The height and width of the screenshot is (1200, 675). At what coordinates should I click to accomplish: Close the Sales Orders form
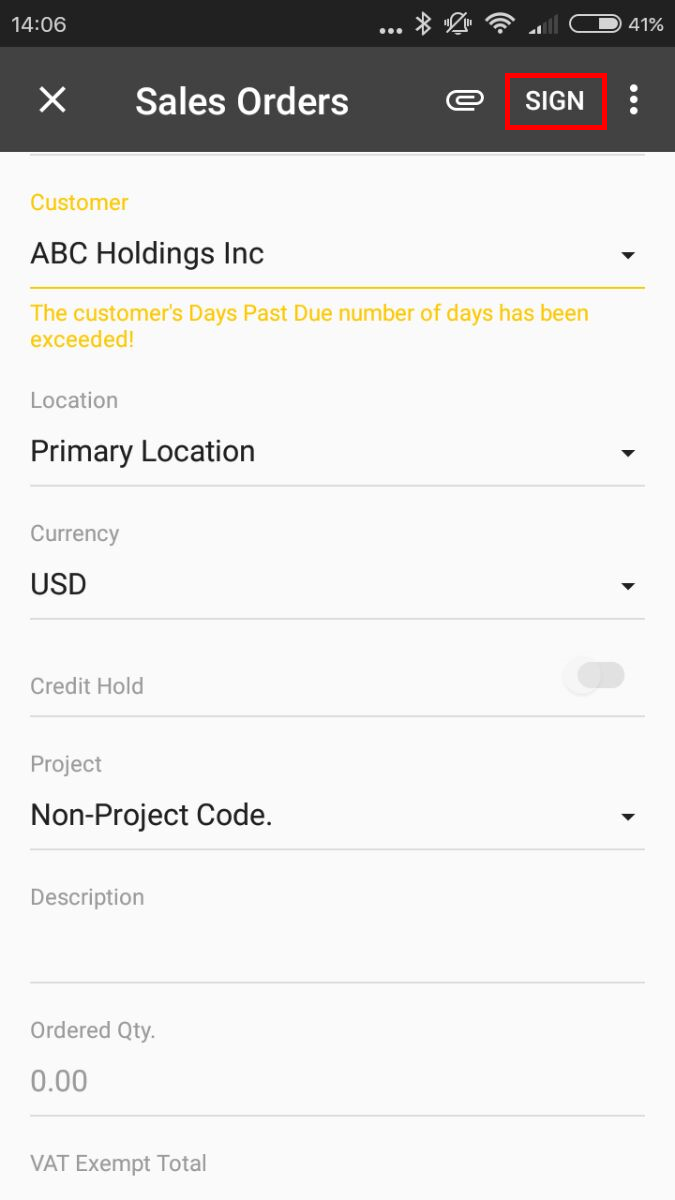pyautogui.click(x=52, y=100)
